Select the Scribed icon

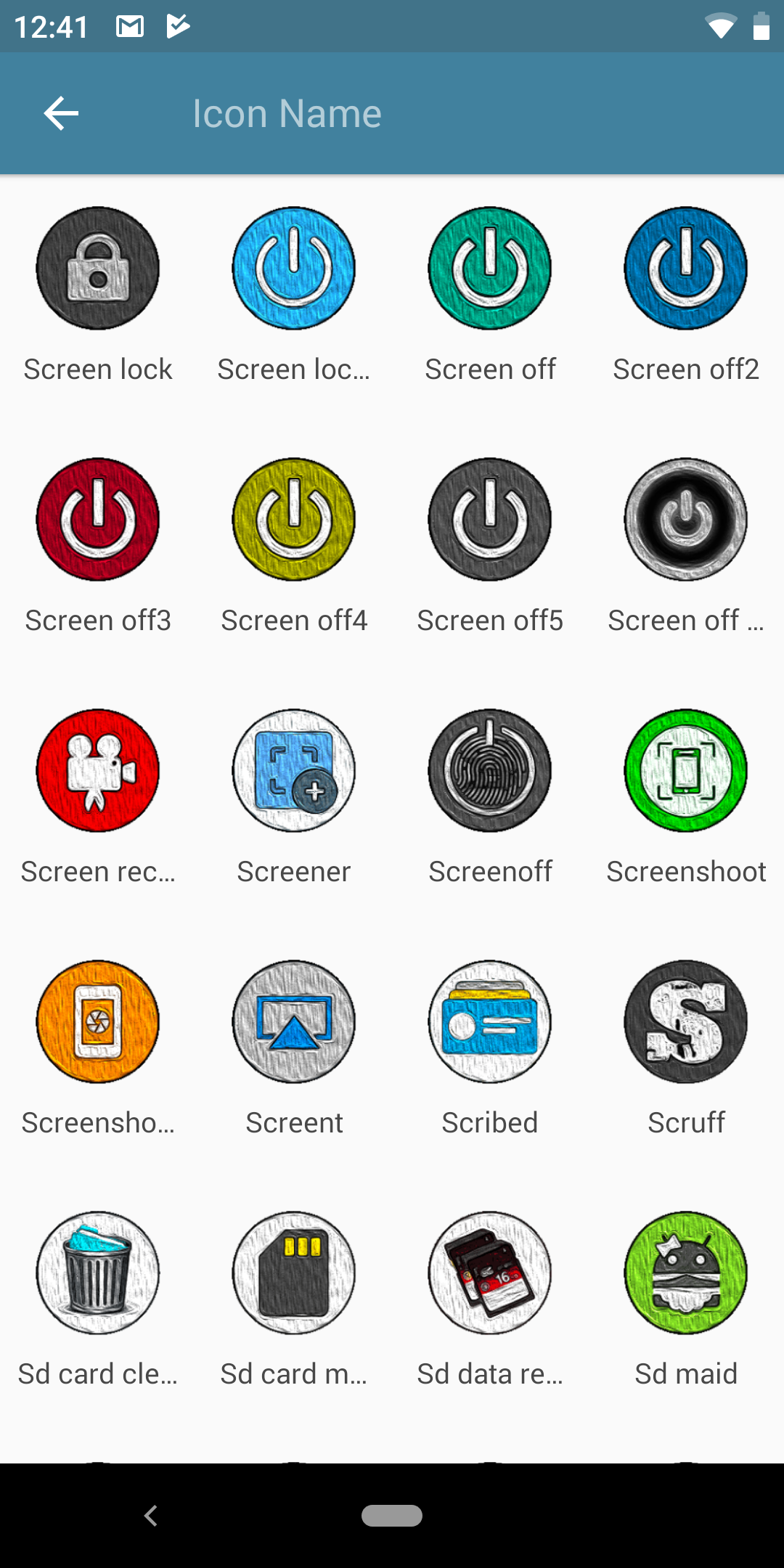pos(490,1022)
